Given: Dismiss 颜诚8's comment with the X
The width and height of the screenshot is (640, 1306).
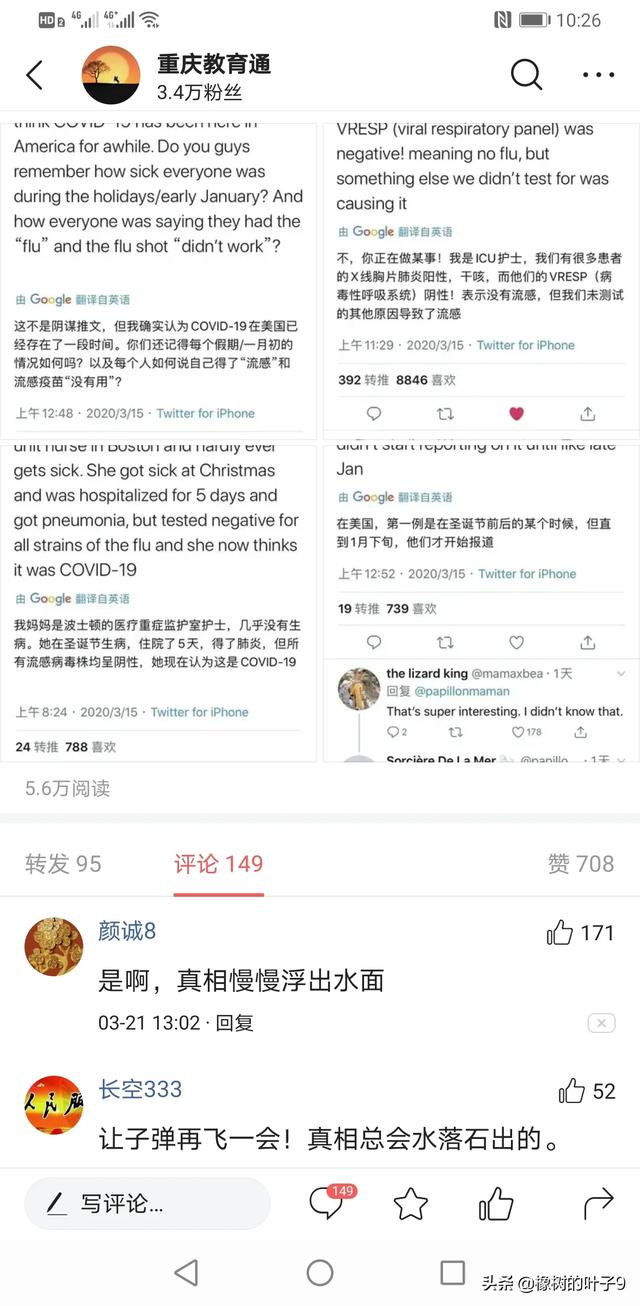Looking at the screenshot, I should point(601,1022).
